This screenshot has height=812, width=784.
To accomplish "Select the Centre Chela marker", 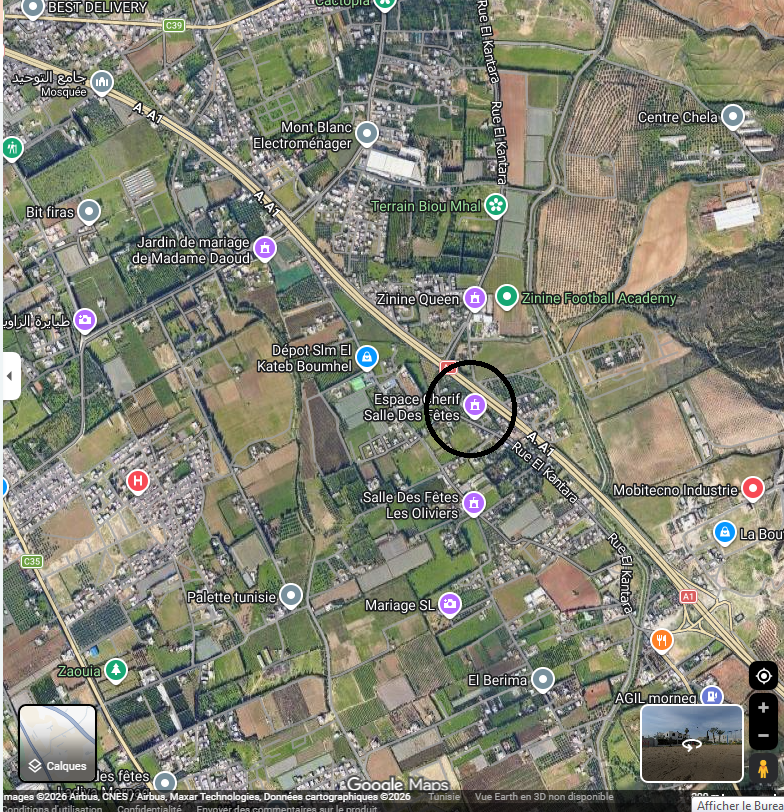I will tap(733, 117).
